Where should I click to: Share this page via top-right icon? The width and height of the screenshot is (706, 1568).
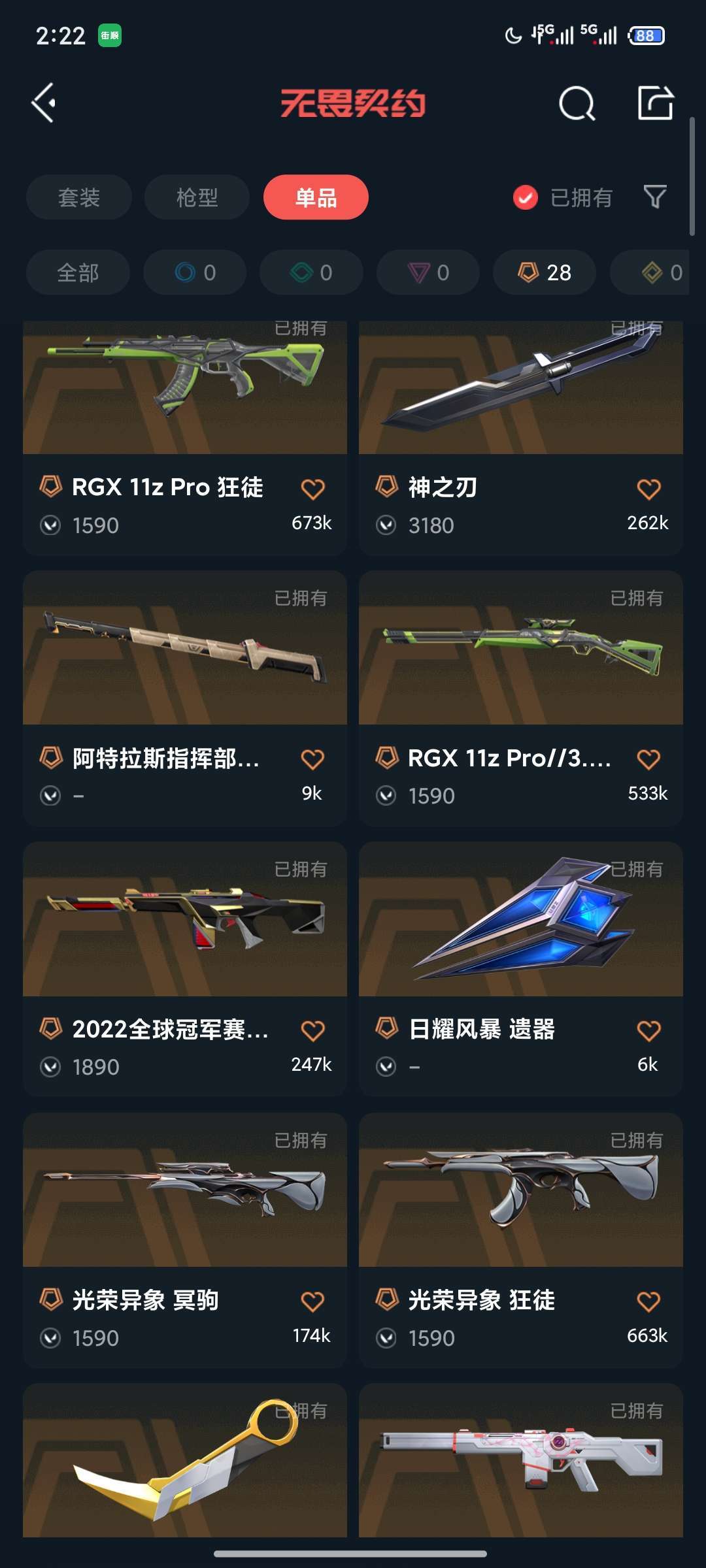click(655, 103)
